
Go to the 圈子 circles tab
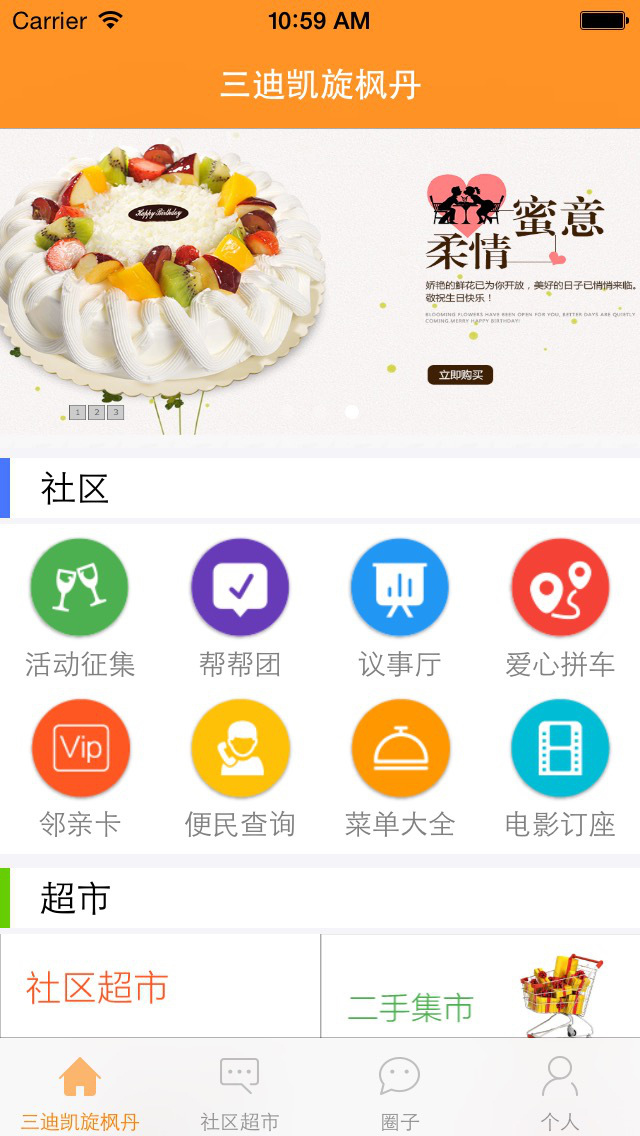coord(400,1090)
